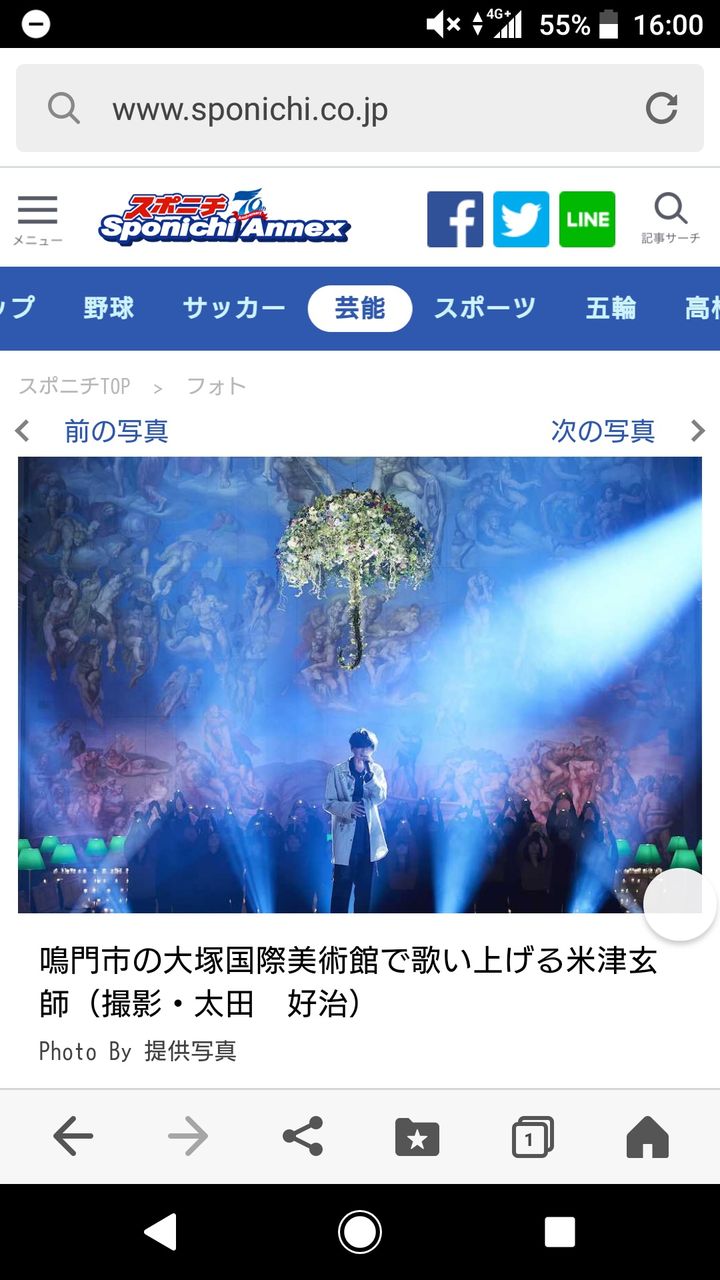Select the 芸能 tab
This screenshot has width=720, height=1280.
pyautogui.click(x=360, y=308)
